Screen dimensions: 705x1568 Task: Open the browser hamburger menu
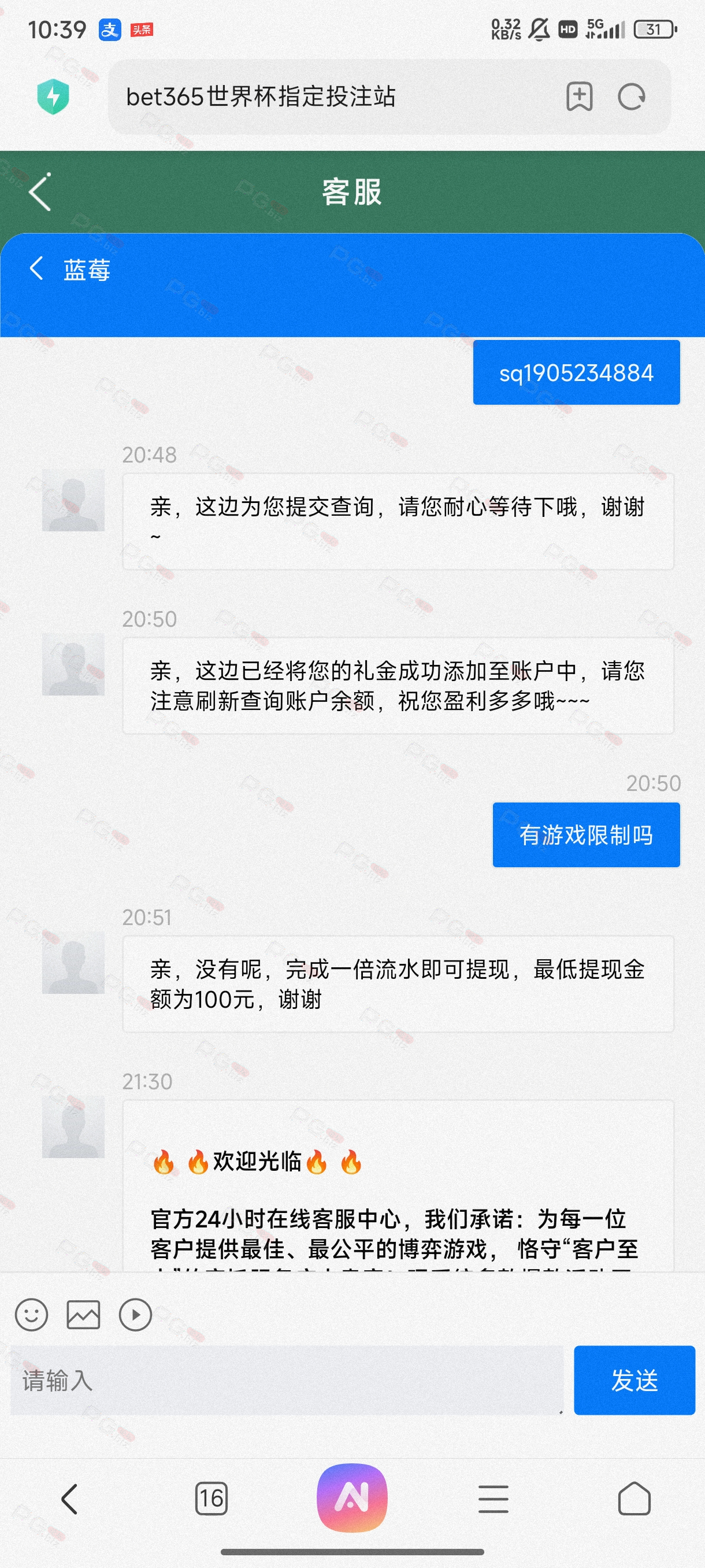493,1499
